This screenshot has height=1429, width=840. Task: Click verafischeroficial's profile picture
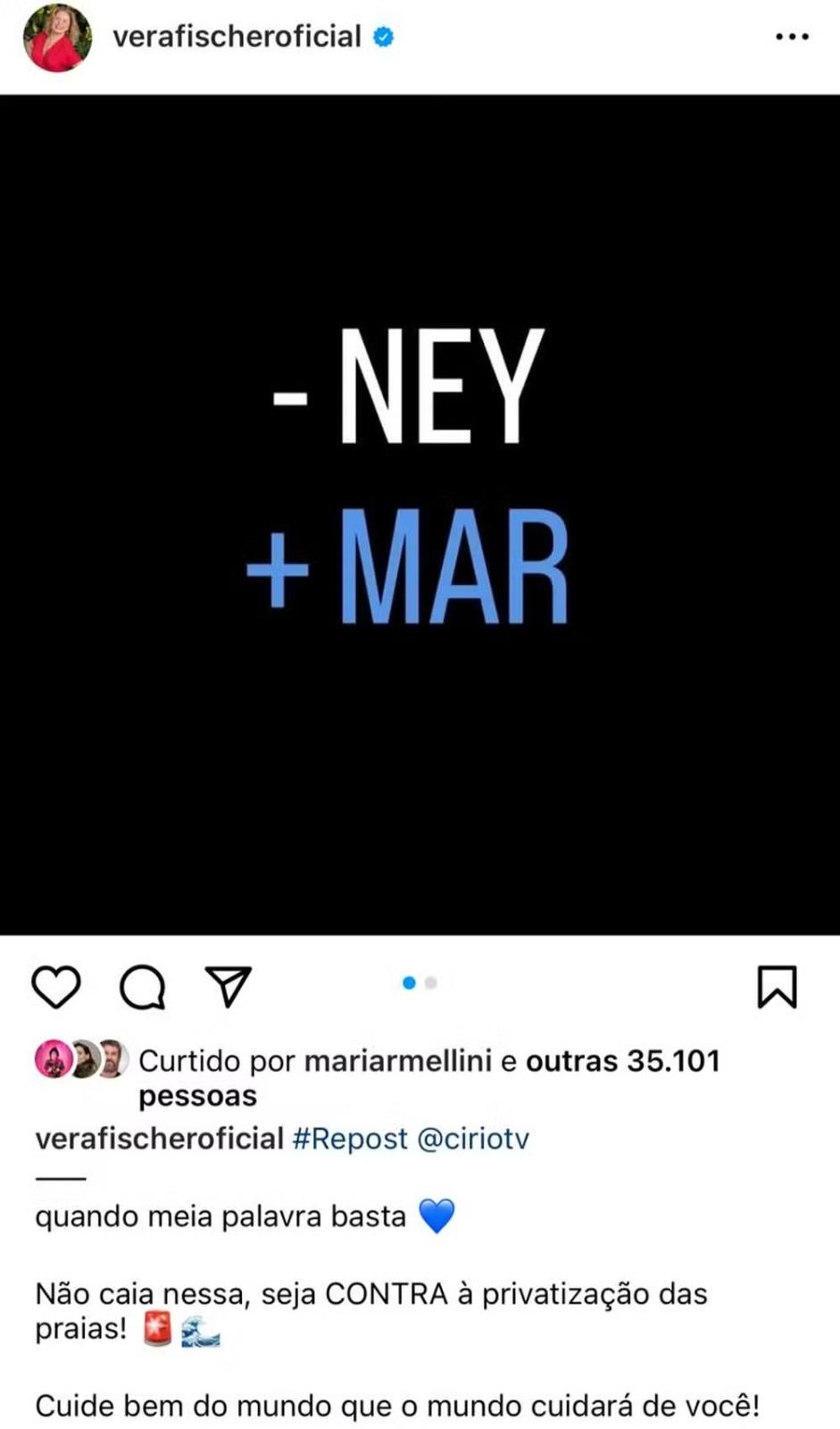point(56,38)
